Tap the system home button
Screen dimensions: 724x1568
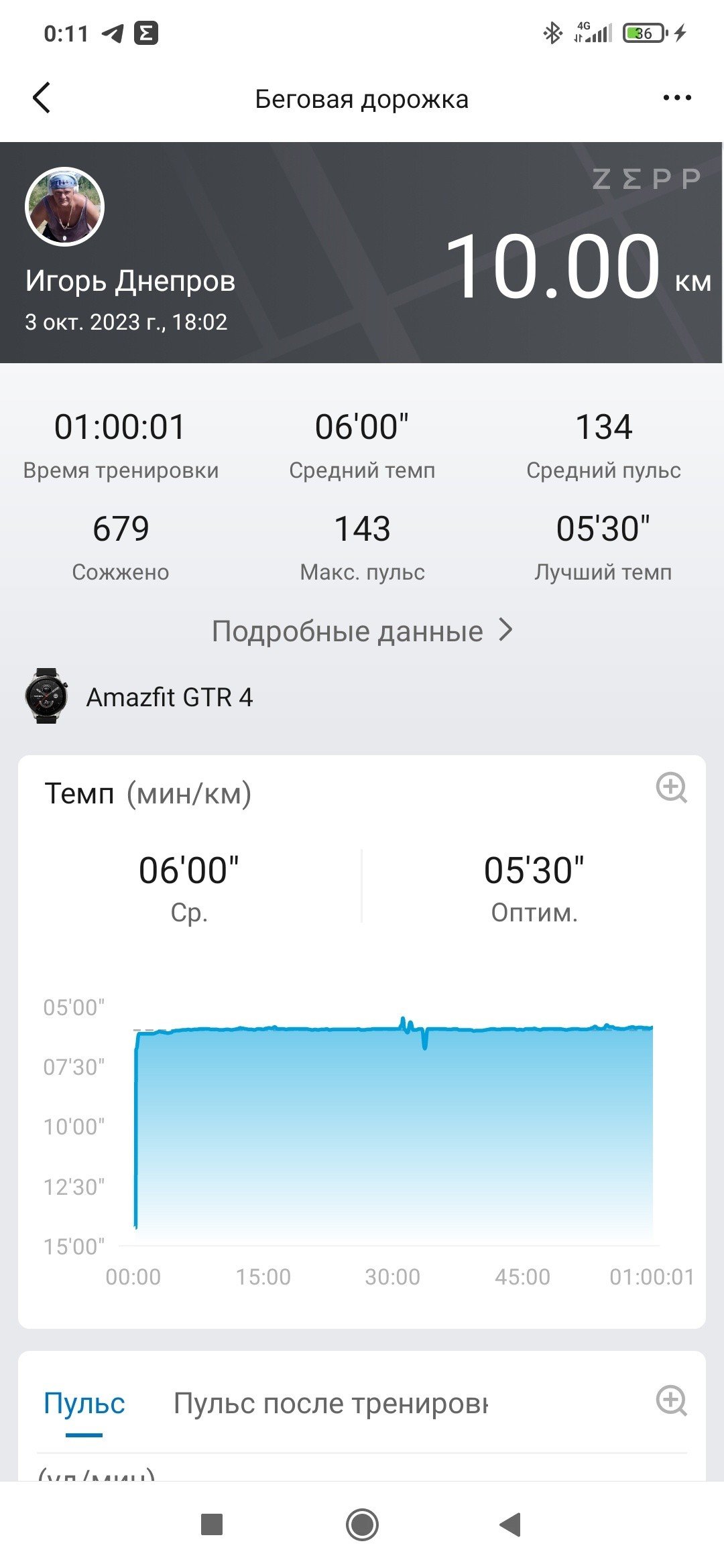pos(362,1524)
